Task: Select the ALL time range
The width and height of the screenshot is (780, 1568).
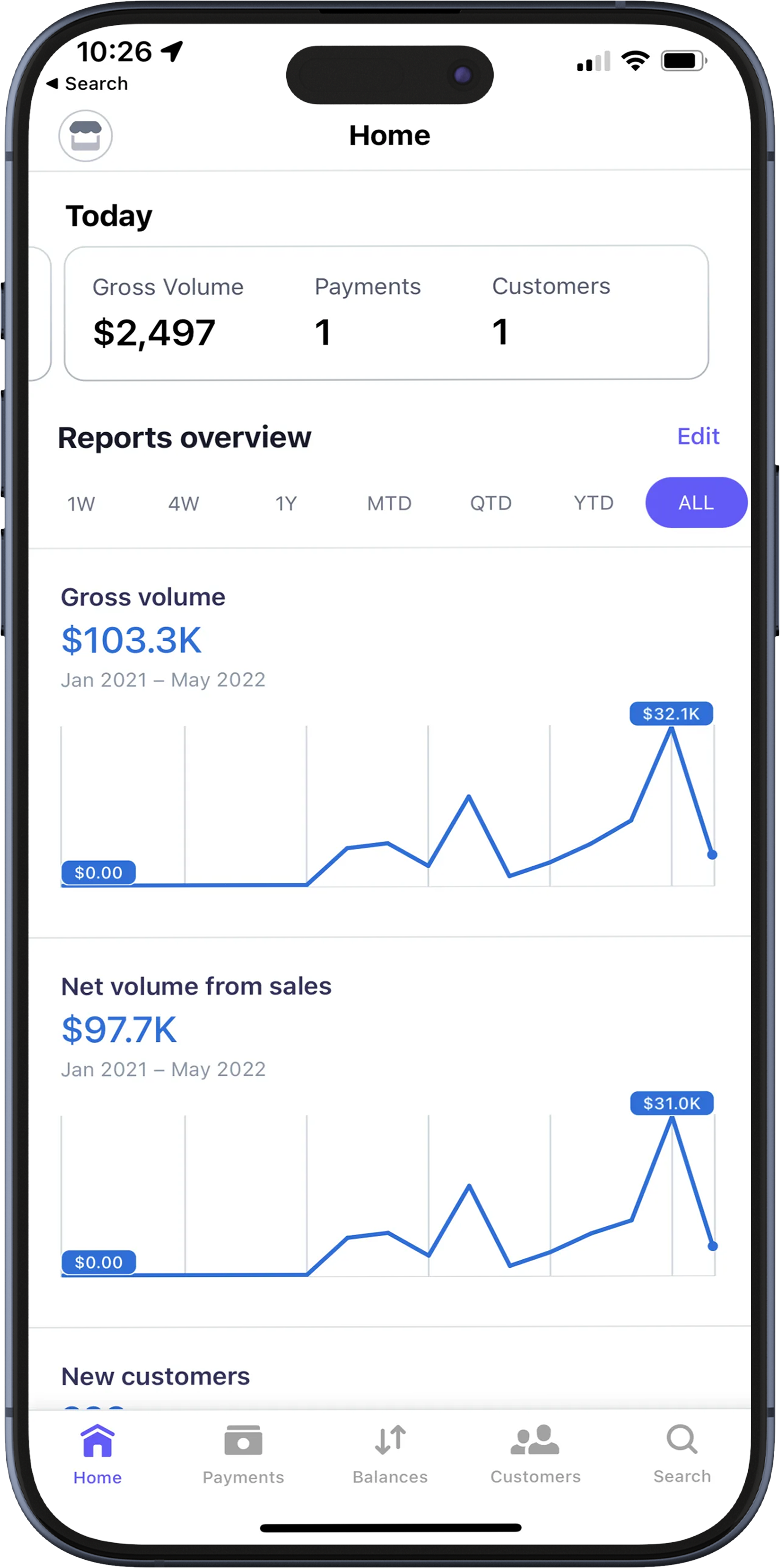Action: (696, 503)
